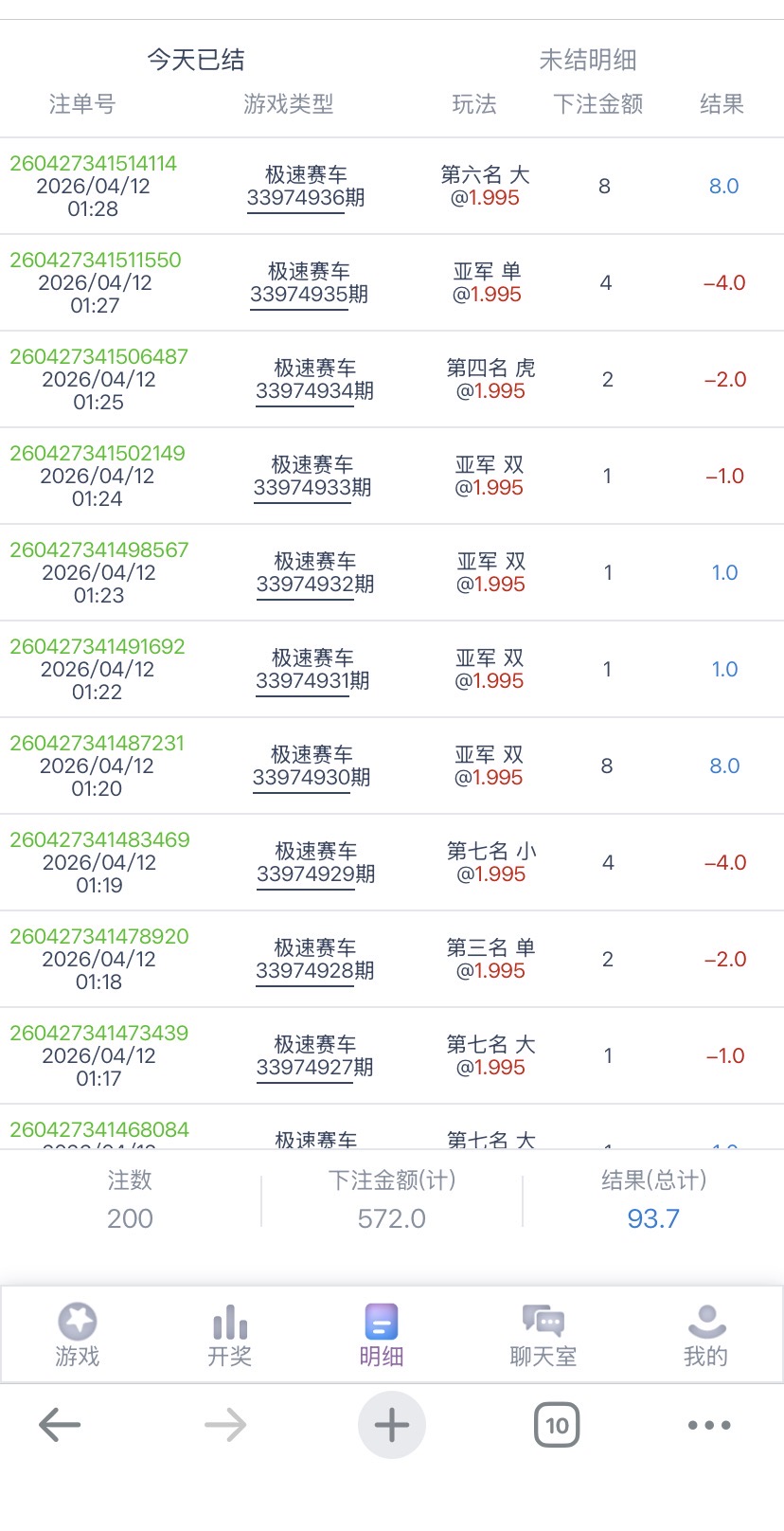784x1531 pixels.
Task: Show the 10 open browser tabs
Action: 557,1425
